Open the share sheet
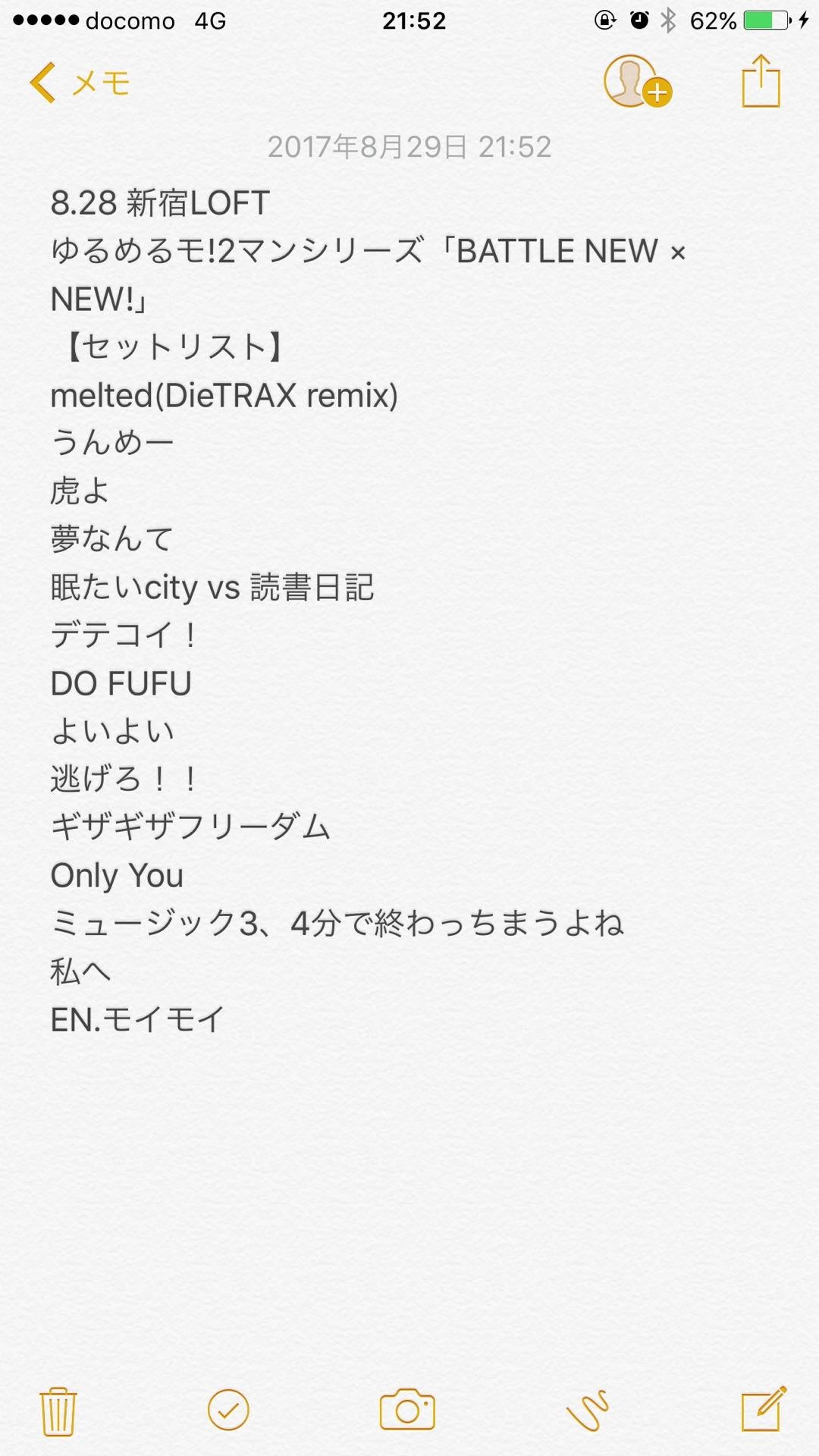Image resolution: width=819 pixels, height=1456 pixels. point(761,81)
